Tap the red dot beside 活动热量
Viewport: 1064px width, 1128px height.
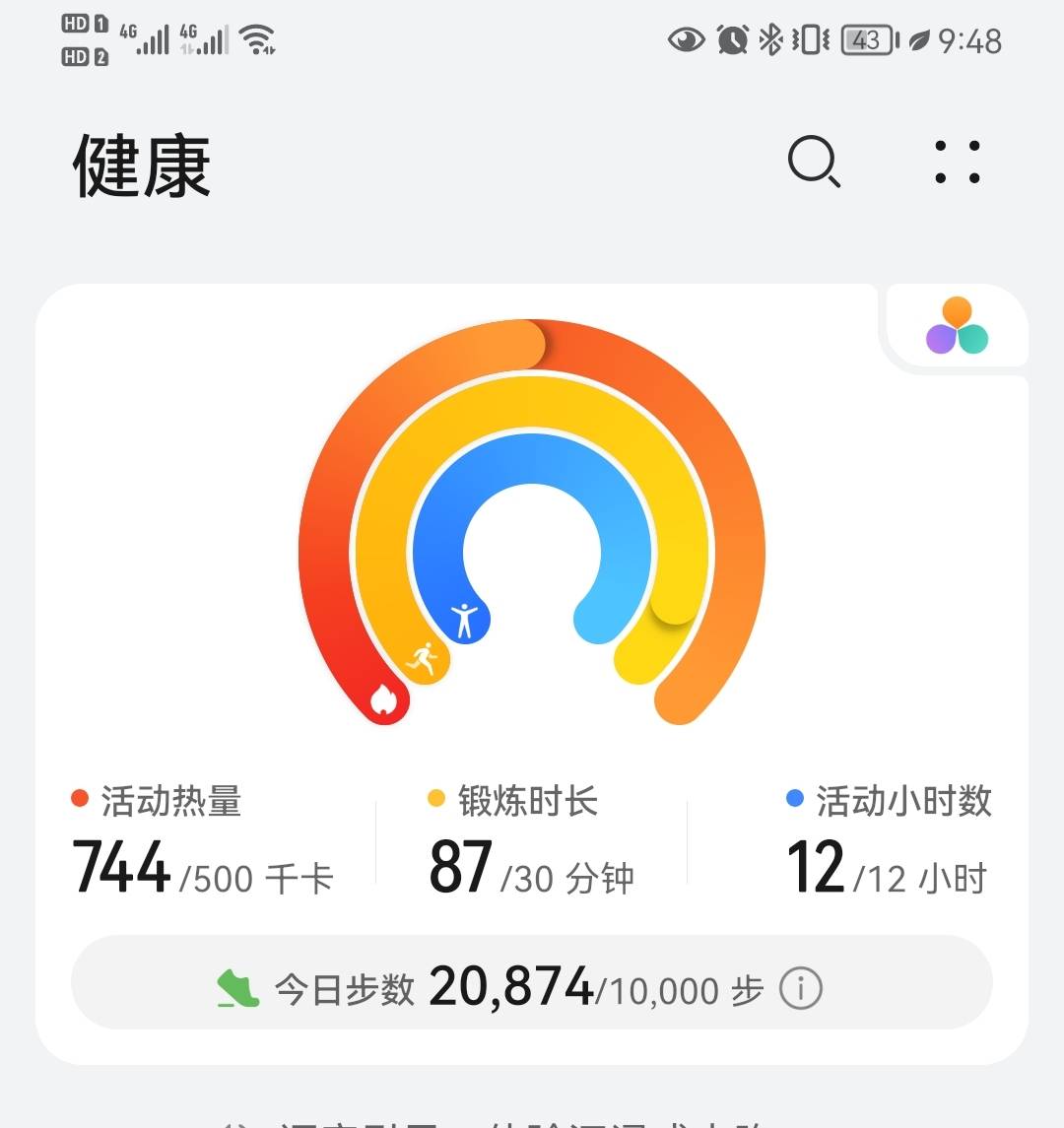click(x=79, y=799)
